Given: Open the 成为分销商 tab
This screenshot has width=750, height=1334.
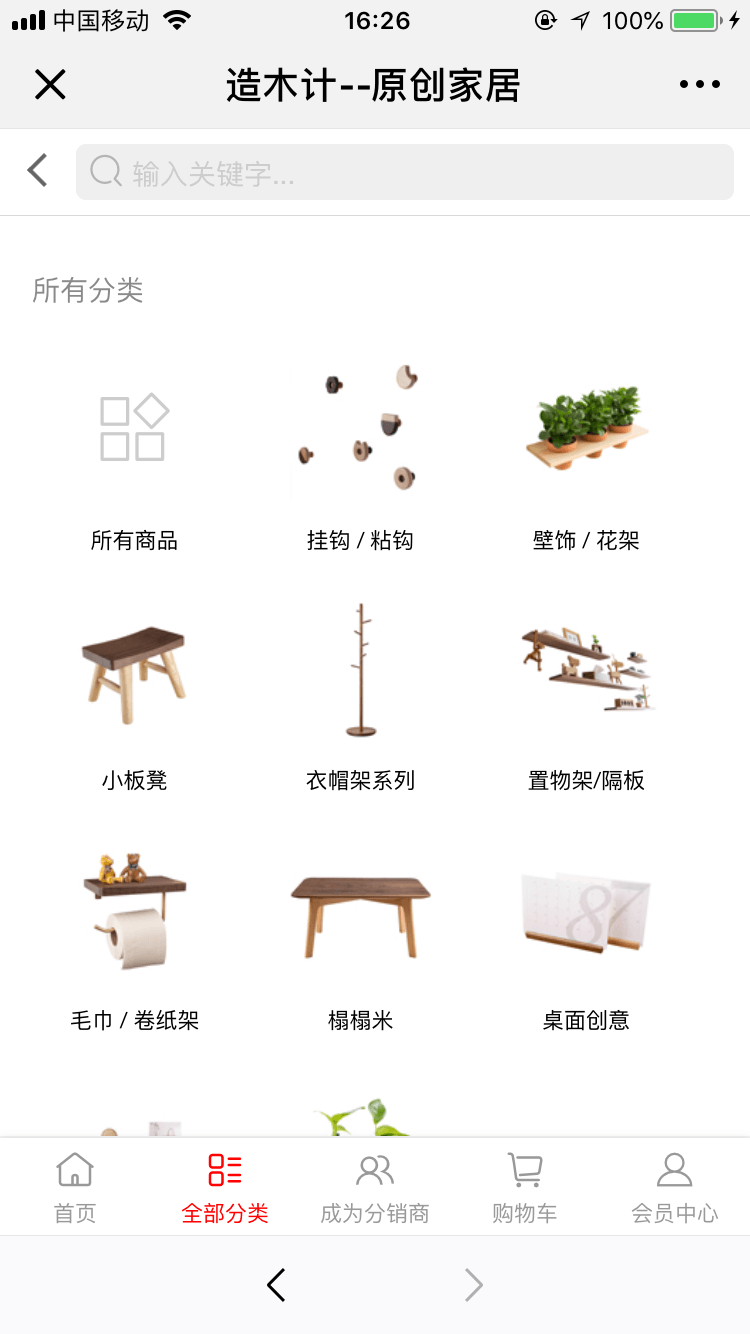Looking at the screenshot, I should [x=375, y=1187].
